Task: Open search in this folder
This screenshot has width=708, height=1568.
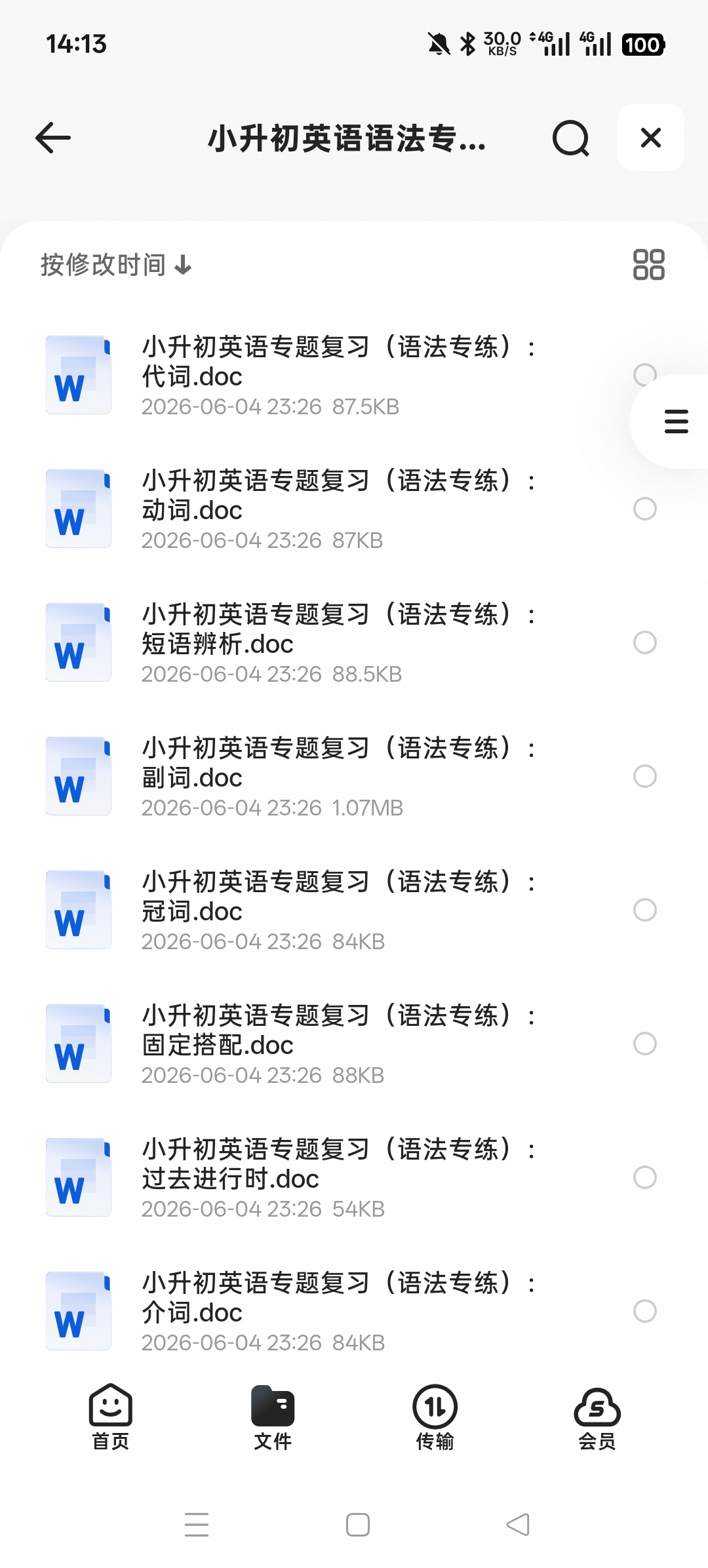Action: click(570, 138)
